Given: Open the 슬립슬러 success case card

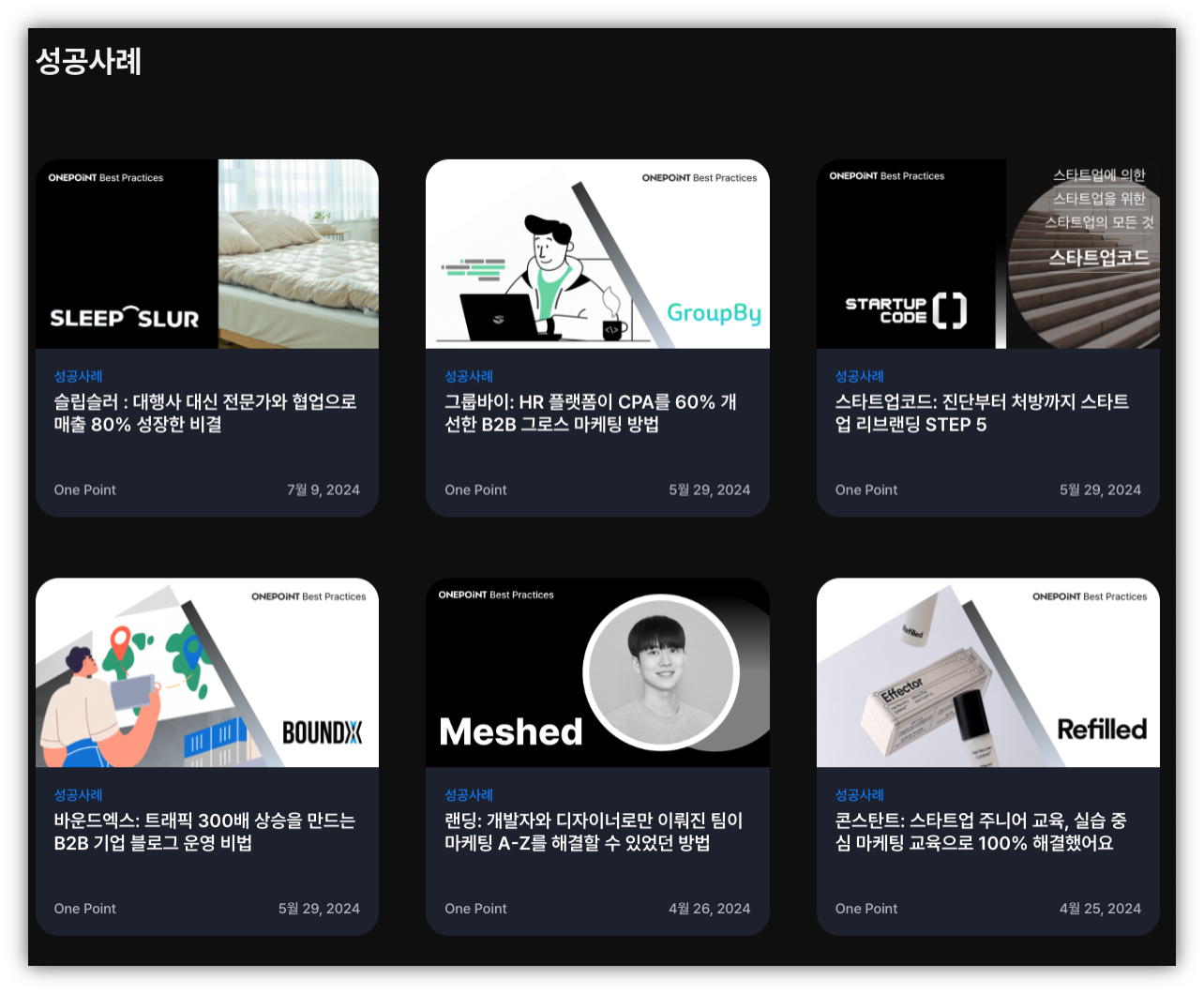Looking at the screenshot, I should pyautogui.click(x=205, y=413).
